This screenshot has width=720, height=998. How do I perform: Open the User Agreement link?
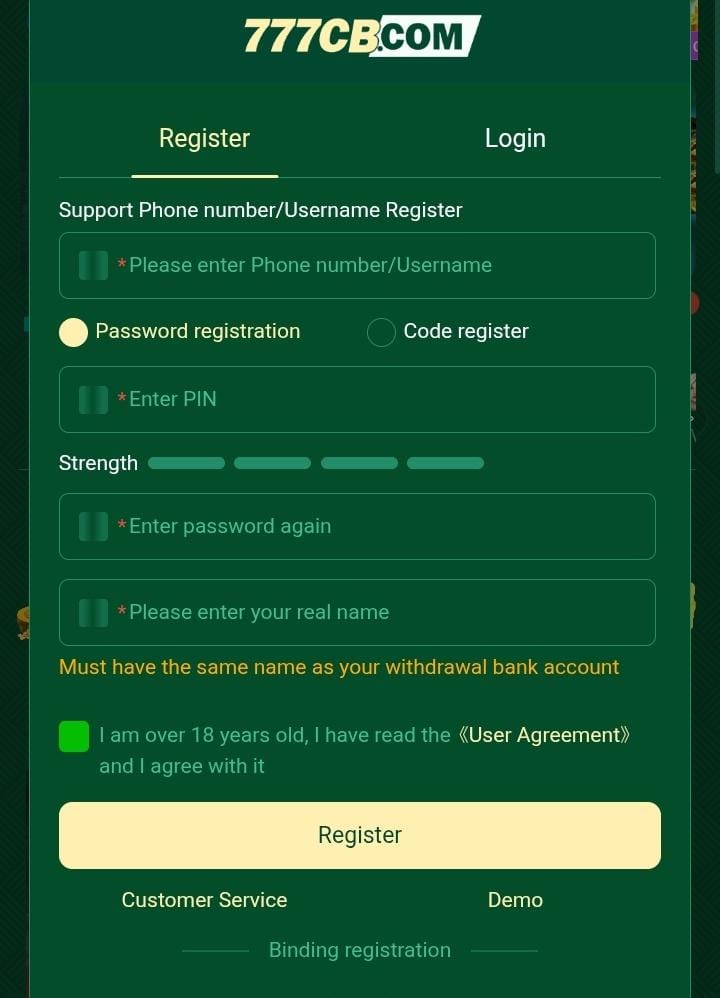pyautogui.click(x=544, y=735)
